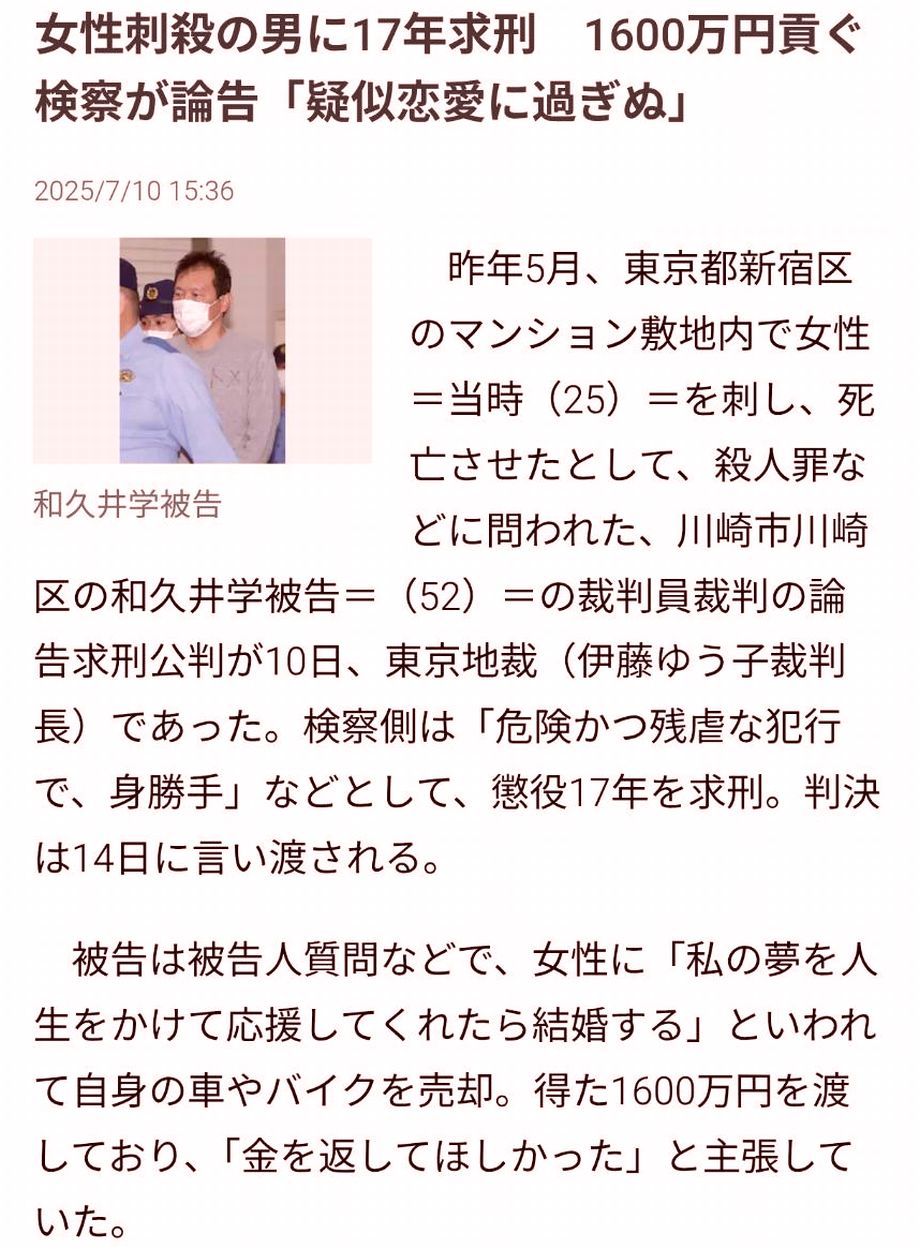Enlarge the article photo of 和久井学被告
The height and width of the screenshot is (1249, 920).
click(202, 350)
